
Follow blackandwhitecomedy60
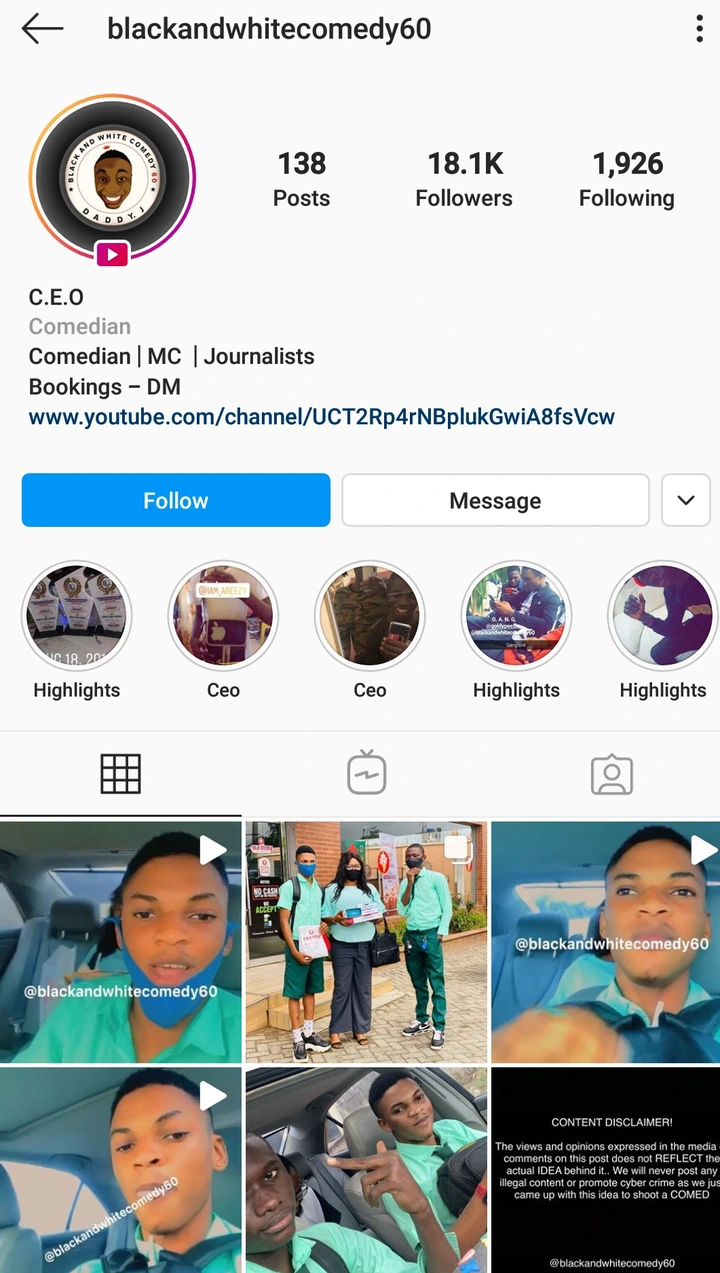tap(176, 500)
